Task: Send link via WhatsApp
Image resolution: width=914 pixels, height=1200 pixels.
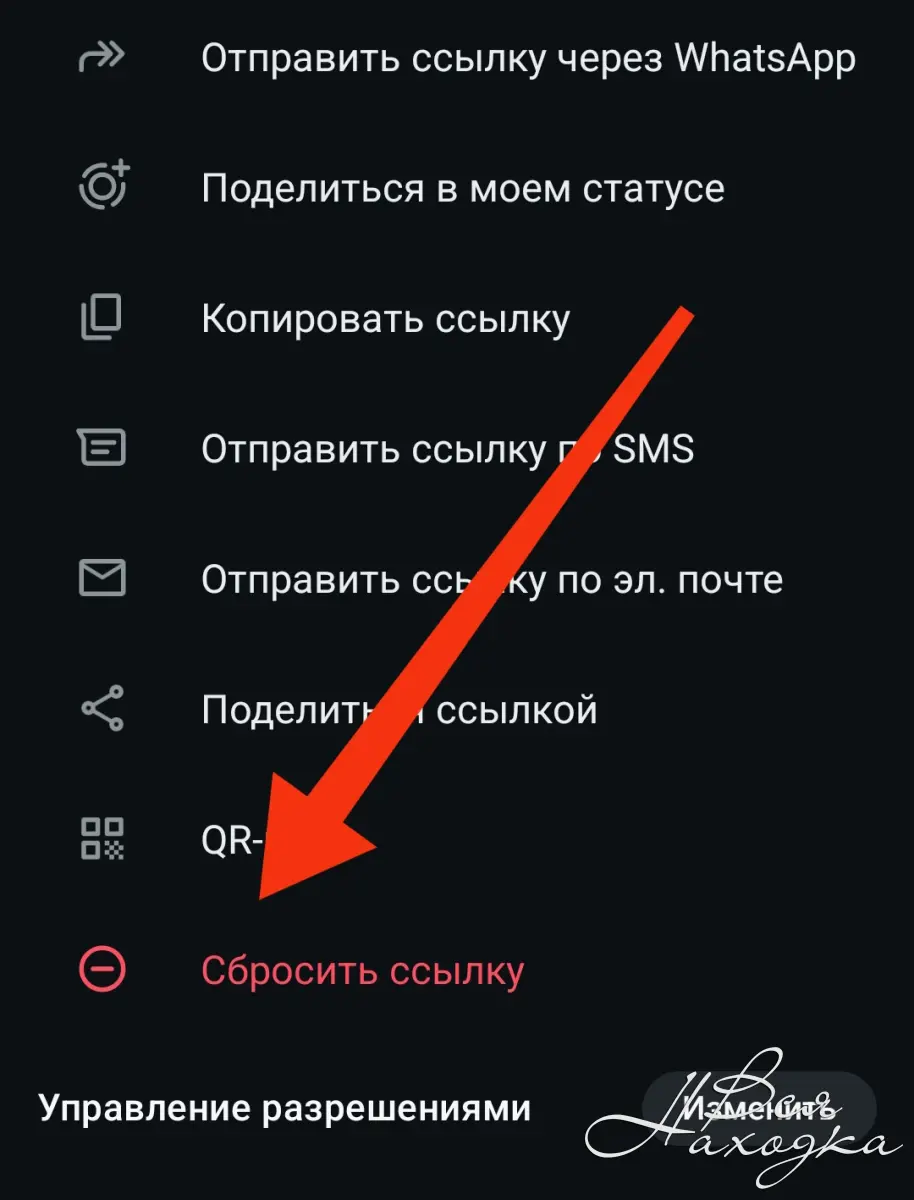Action: tap(527, 59)
